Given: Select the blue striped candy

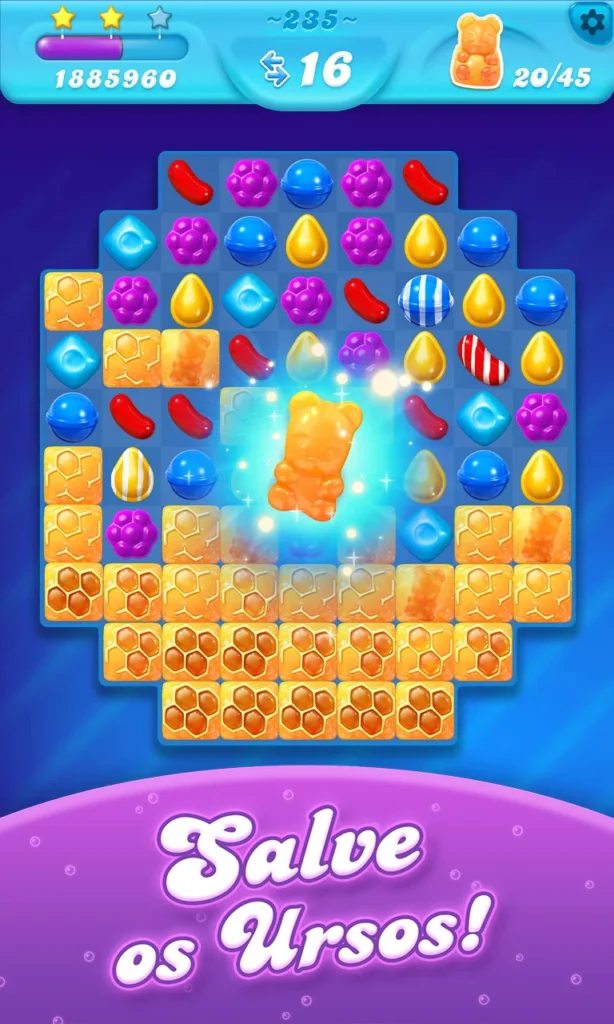Looking at the screenshot, I should click(425, 300).
